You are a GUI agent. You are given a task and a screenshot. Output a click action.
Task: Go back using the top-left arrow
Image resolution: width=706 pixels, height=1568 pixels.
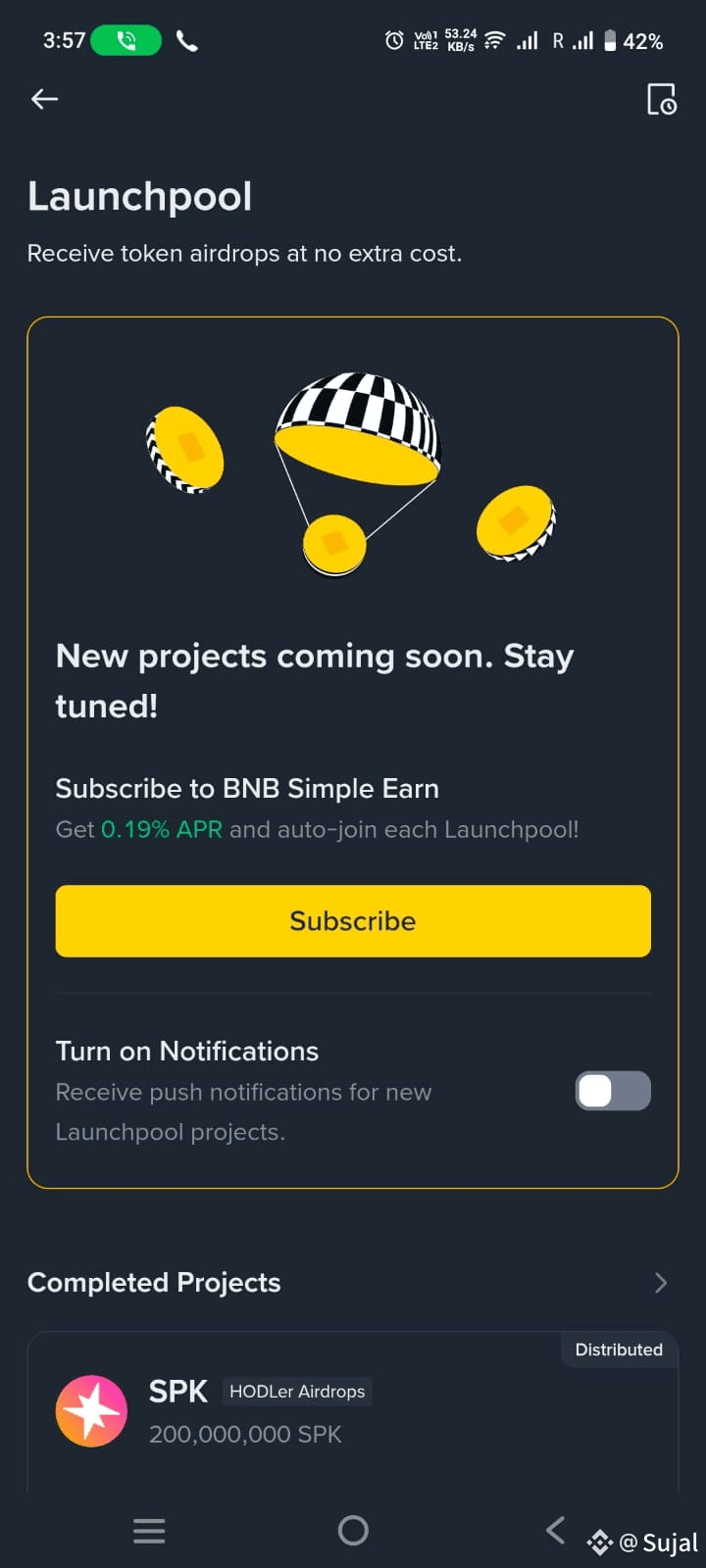coord(44,99)
